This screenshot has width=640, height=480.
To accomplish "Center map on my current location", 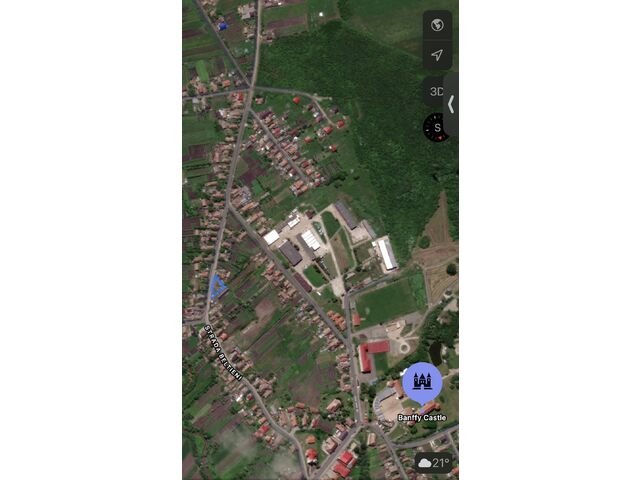I will point(436,55).
